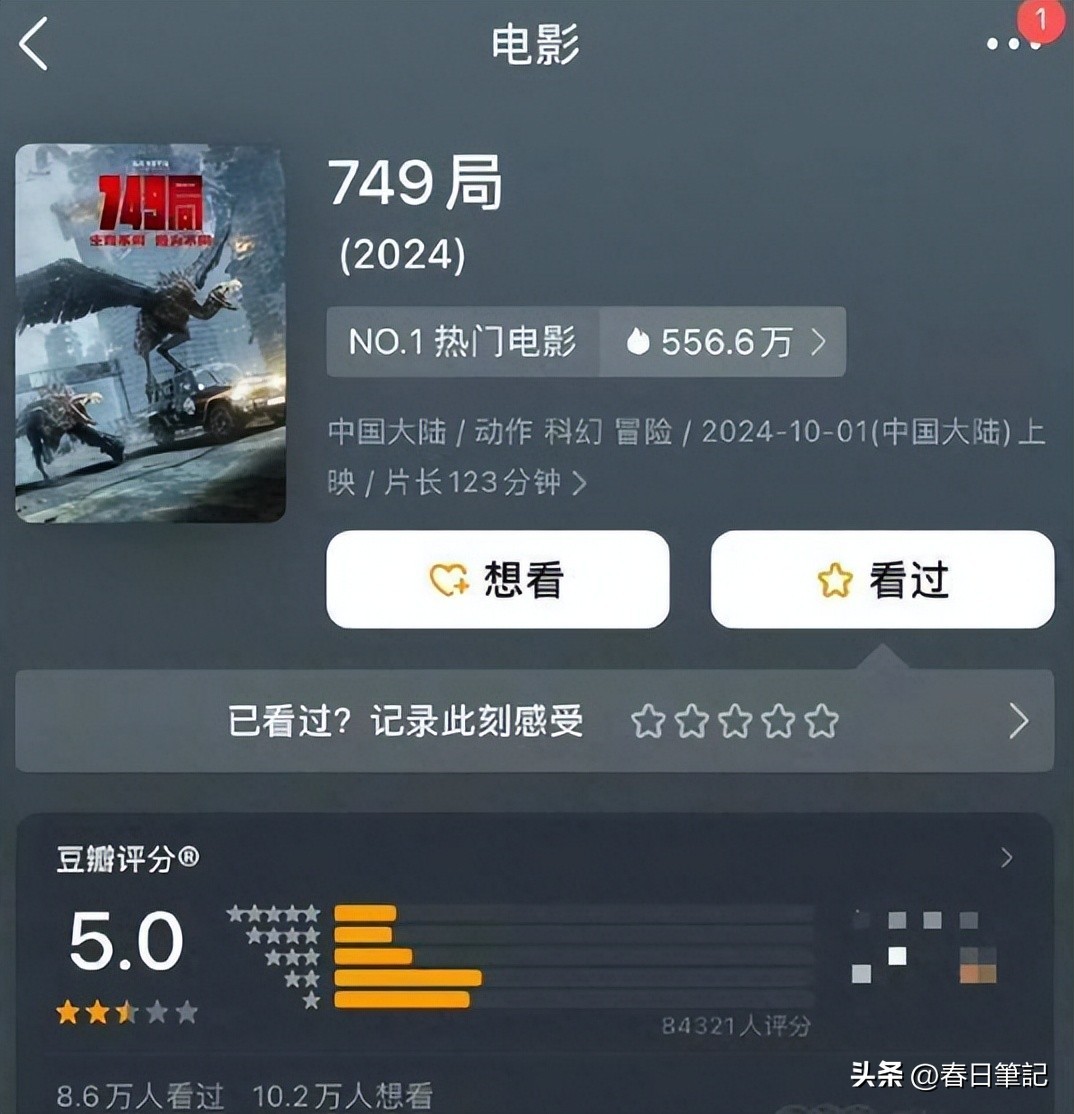1074x1114 pixels.
Task: Mark the movie as 看过
Action: [882, 580]
